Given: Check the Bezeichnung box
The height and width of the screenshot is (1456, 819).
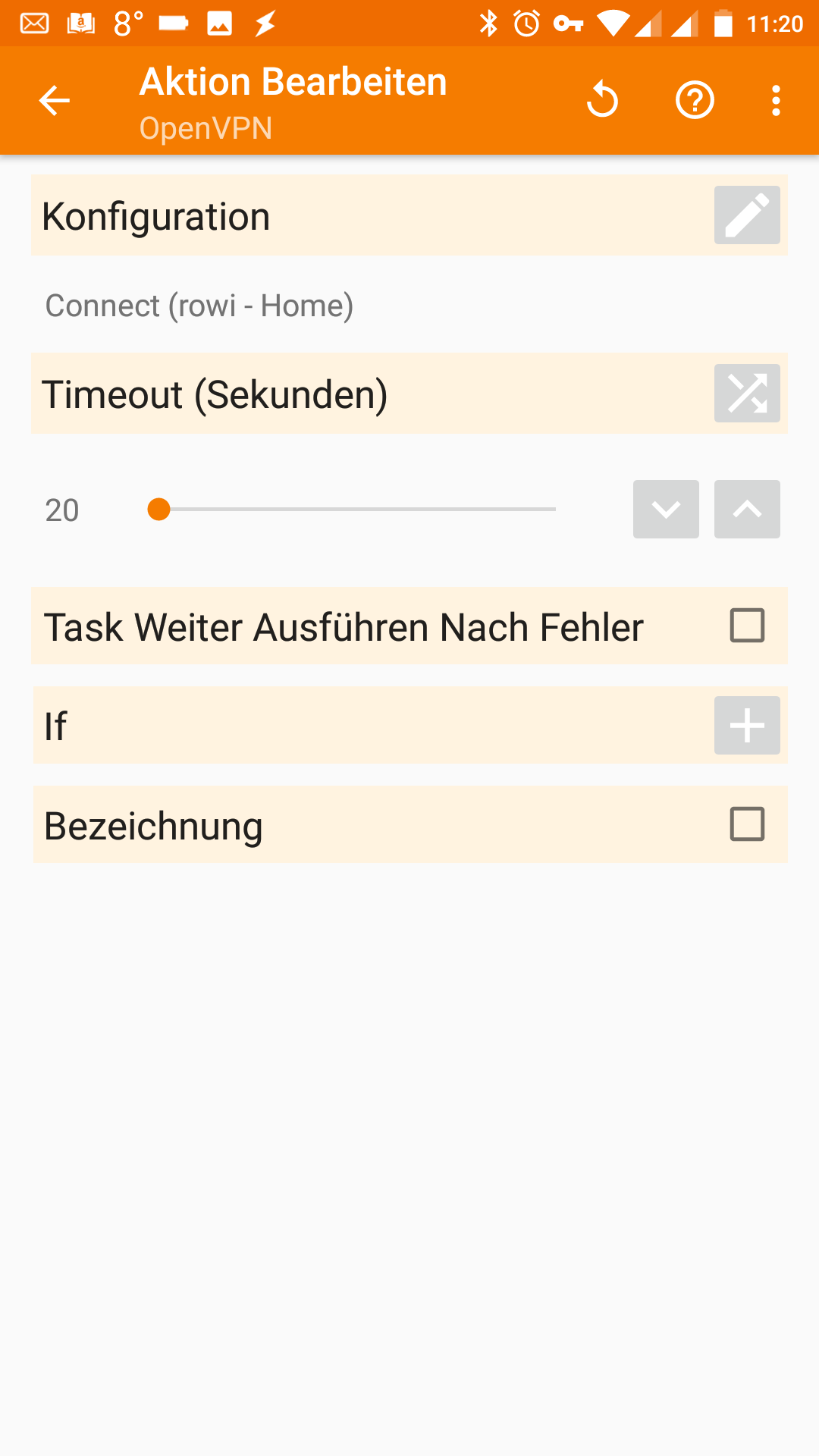Looking at the screenshot, I should (747, 824).
